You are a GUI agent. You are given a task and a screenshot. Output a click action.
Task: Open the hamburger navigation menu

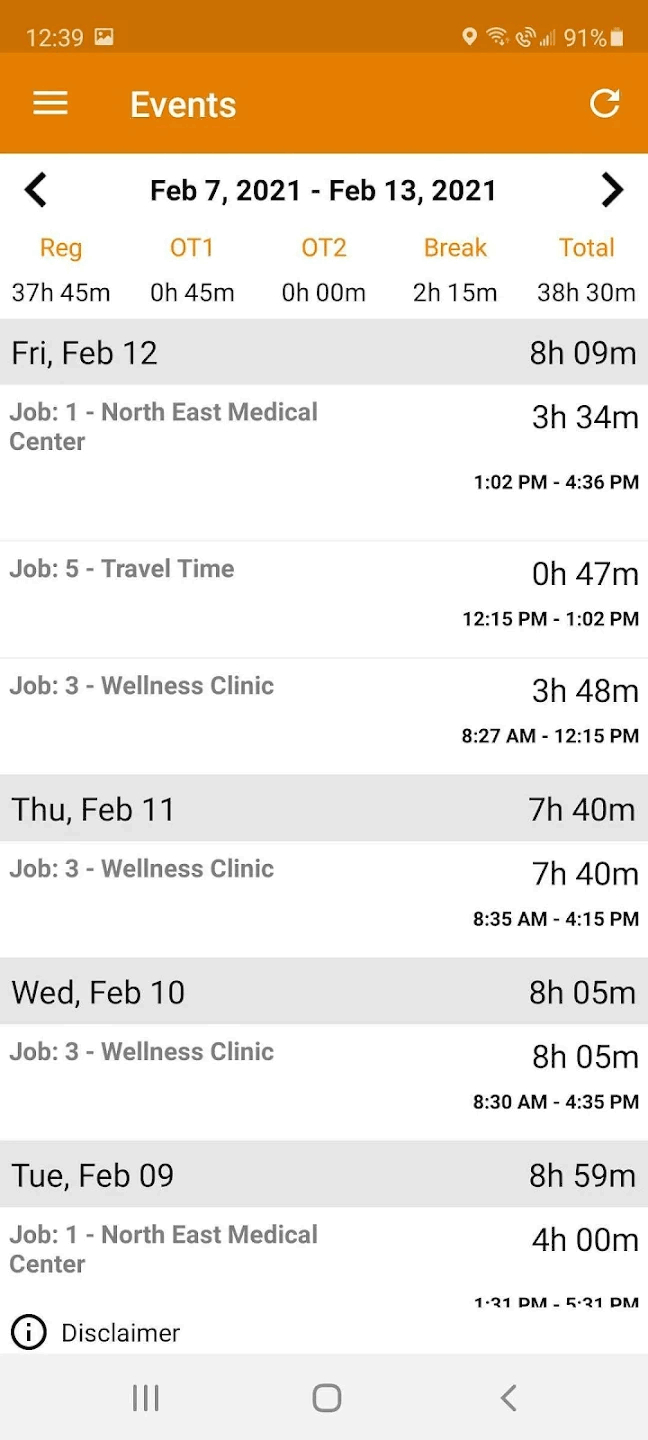51,104
